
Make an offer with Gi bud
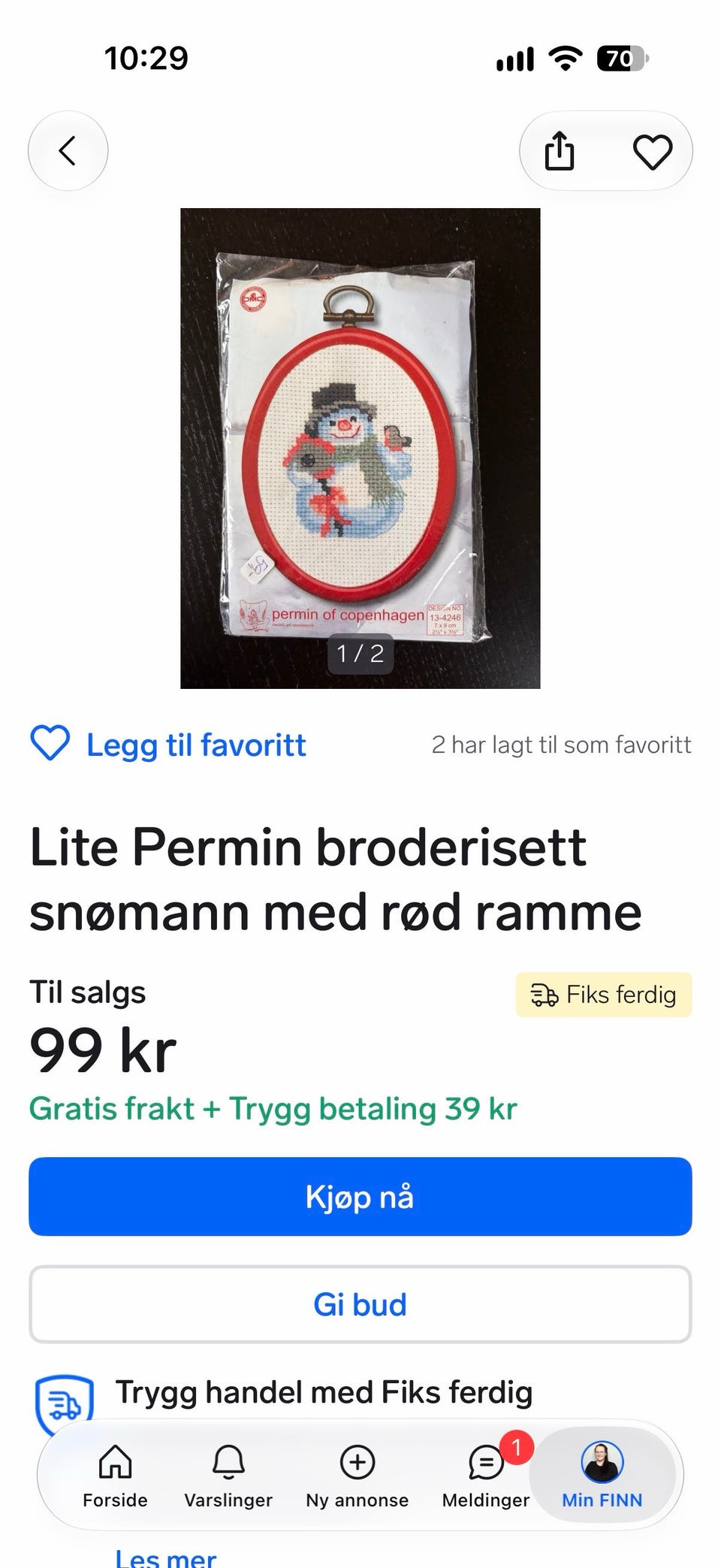(360, 1304)
